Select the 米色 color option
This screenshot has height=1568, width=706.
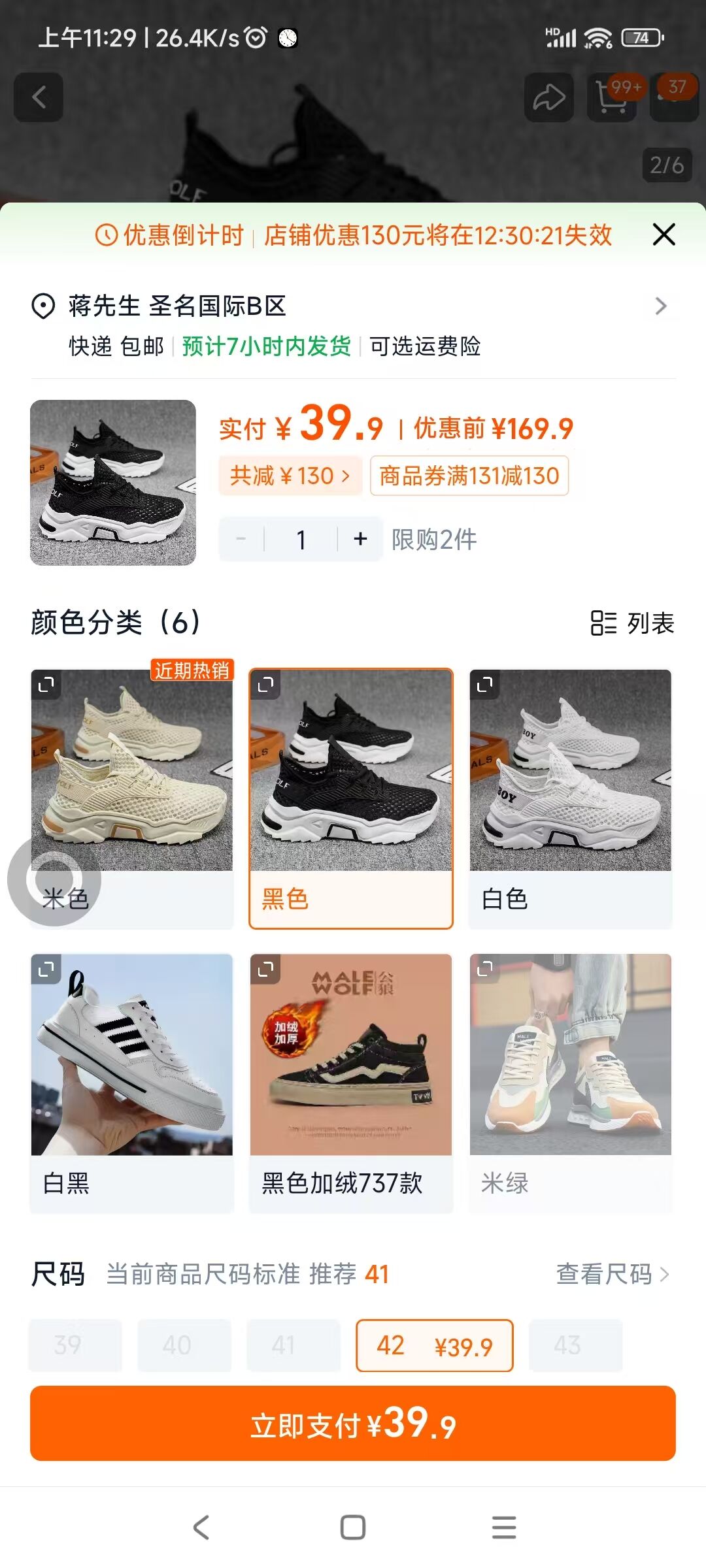[132, 797]
